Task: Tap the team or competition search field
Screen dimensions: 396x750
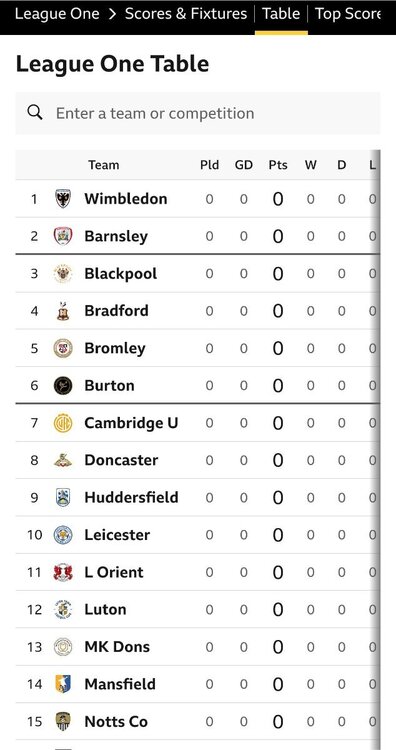Action: click(198, 113)
